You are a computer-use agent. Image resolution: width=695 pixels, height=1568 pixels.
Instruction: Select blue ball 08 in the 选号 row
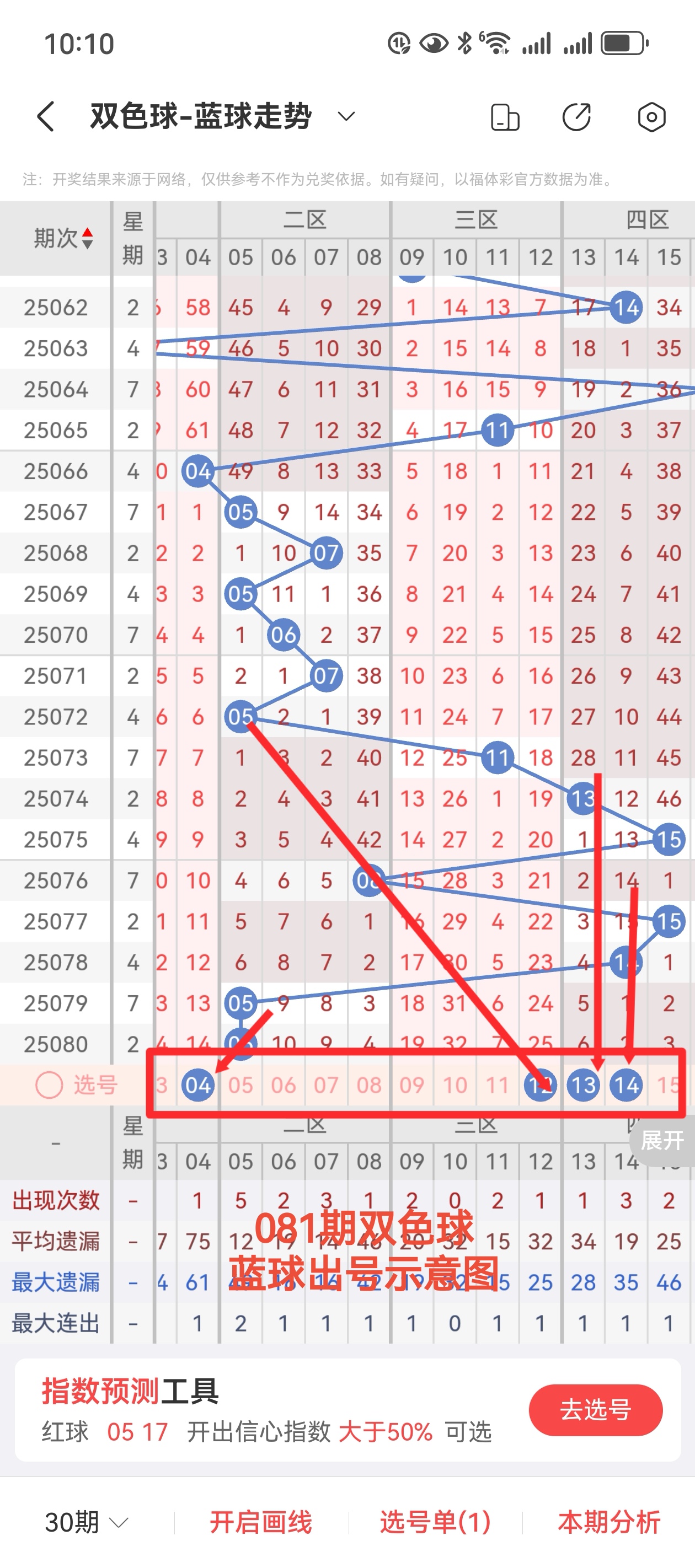point(369,1084)
